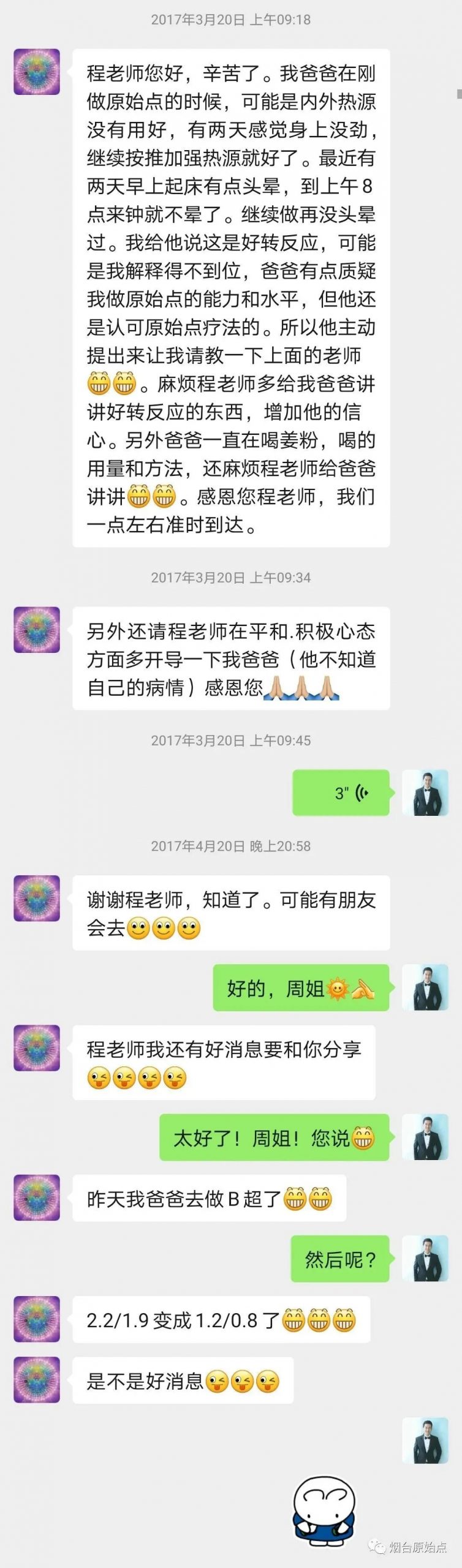Image resolution: width=462 pixels, height=1568 pixels.
Task: Open sender's avatar beside the "程老师您好" message
Action: (37, 72)
